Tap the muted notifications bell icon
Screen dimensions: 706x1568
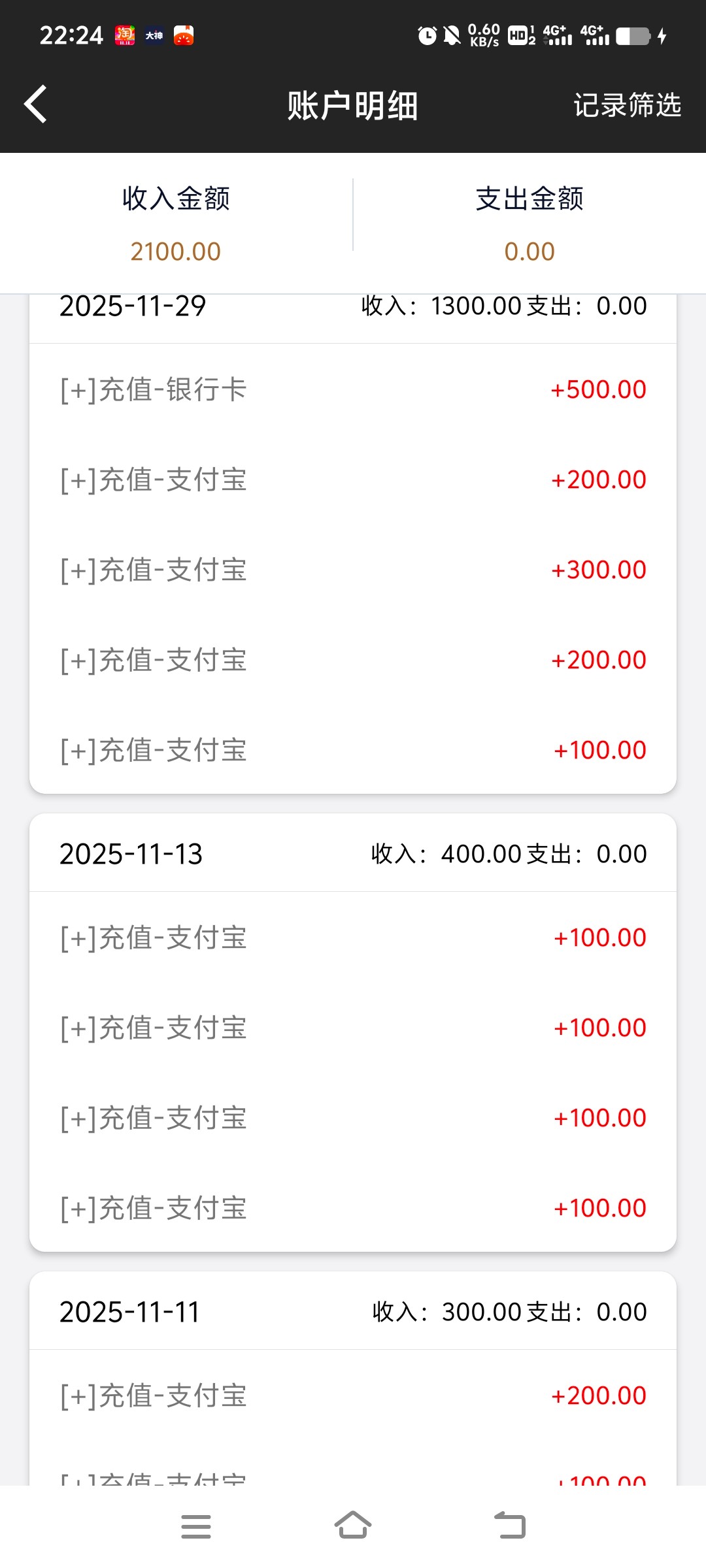pyautogui.click(x=450, y=37)
